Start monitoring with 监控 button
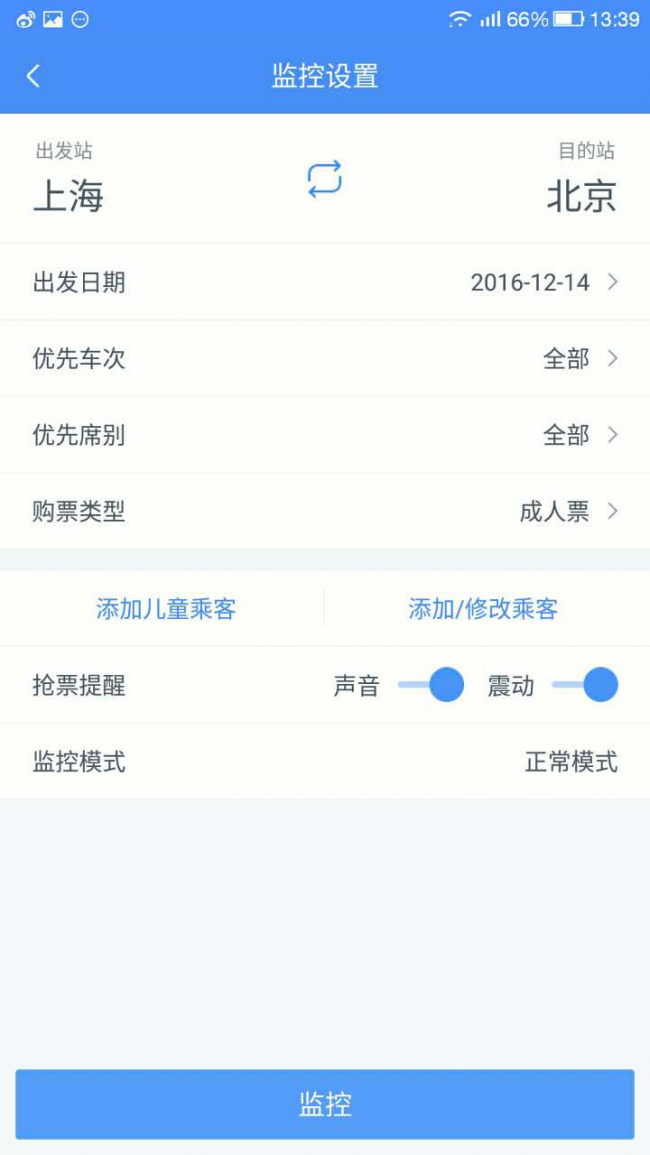Image resolution: width=650 pixels, height=1155 pixels. 325,1104
